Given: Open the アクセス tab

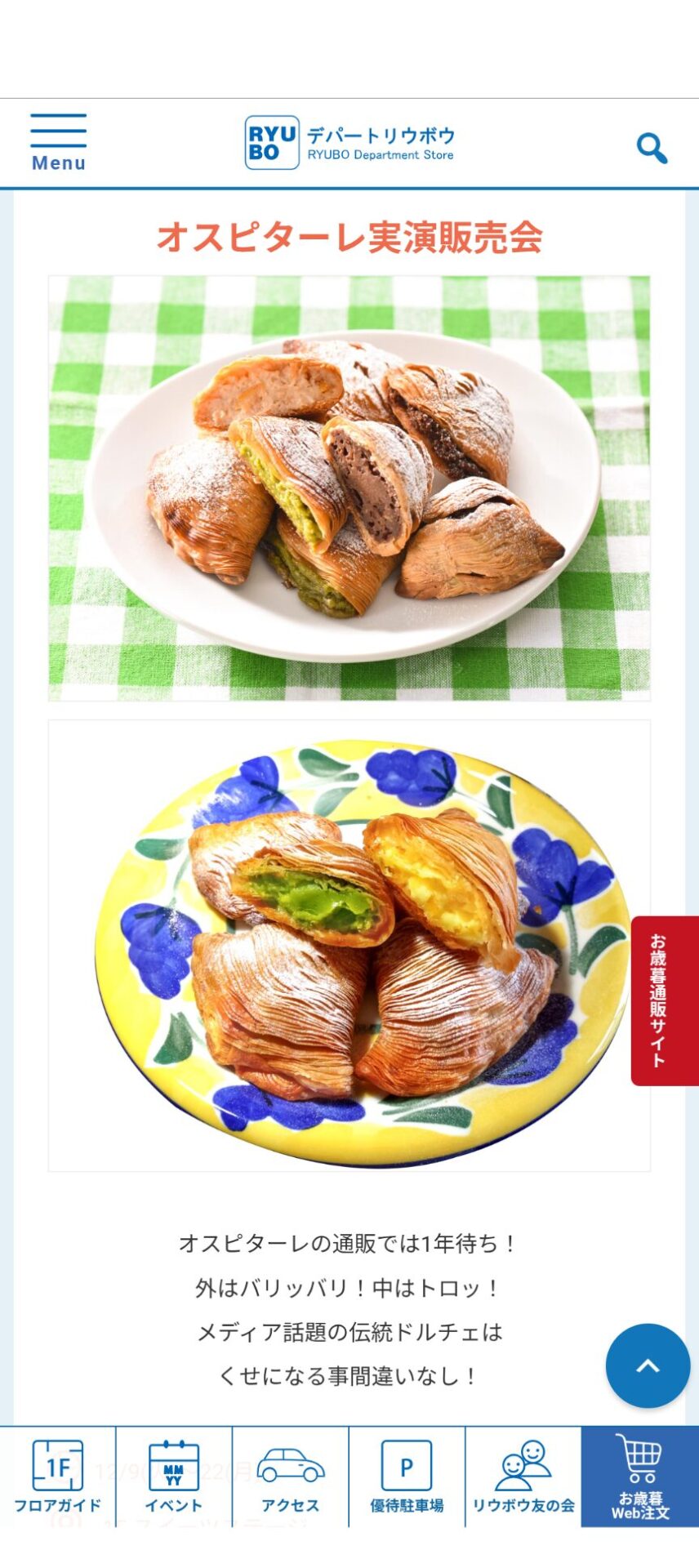Looking at the screenshot, I should (290, 1477).
